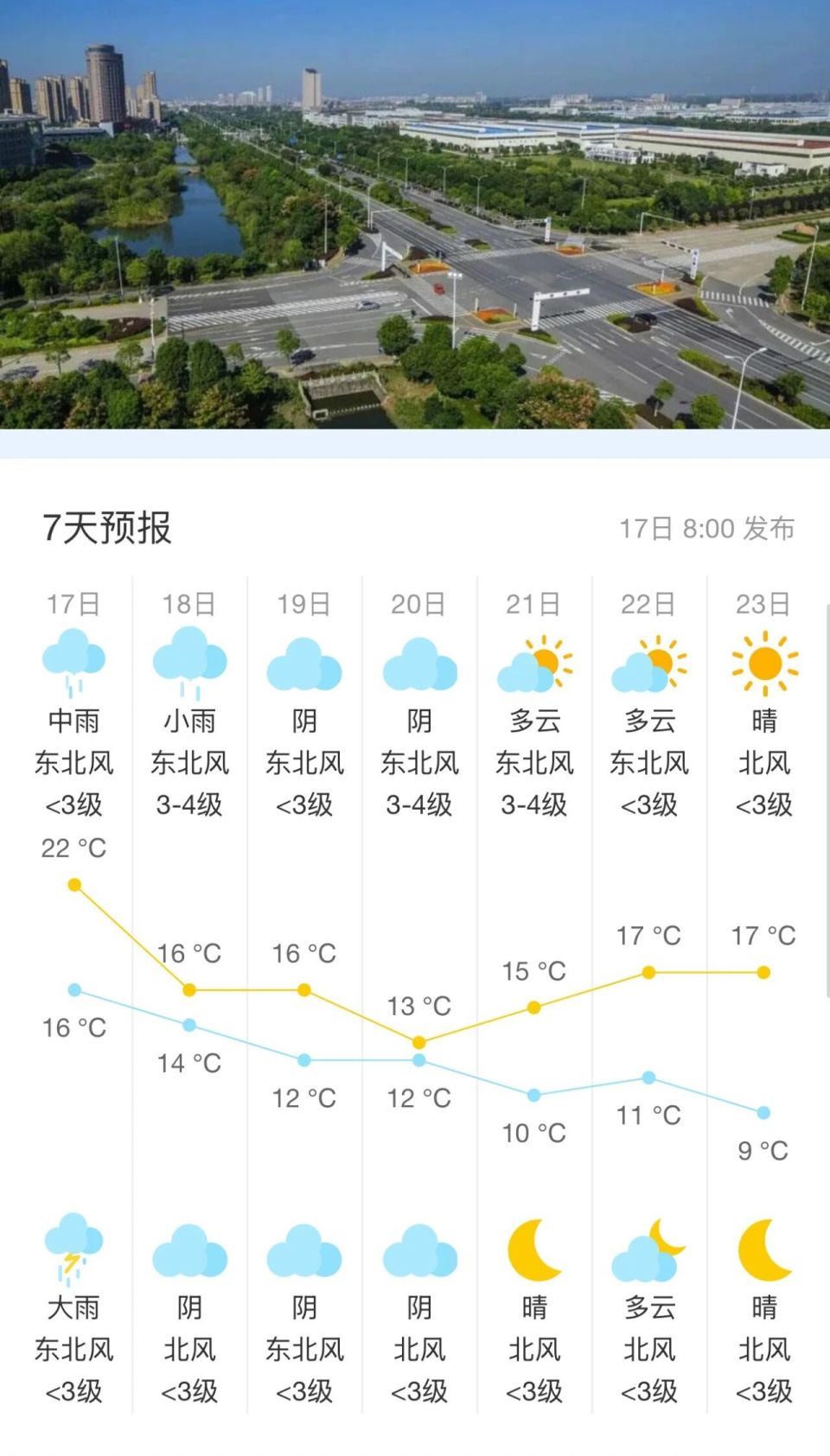Viewport: 830px width, 1456px height.
Task: Select the 13°C point on the yellow line
Action: tap(419, 1041)
